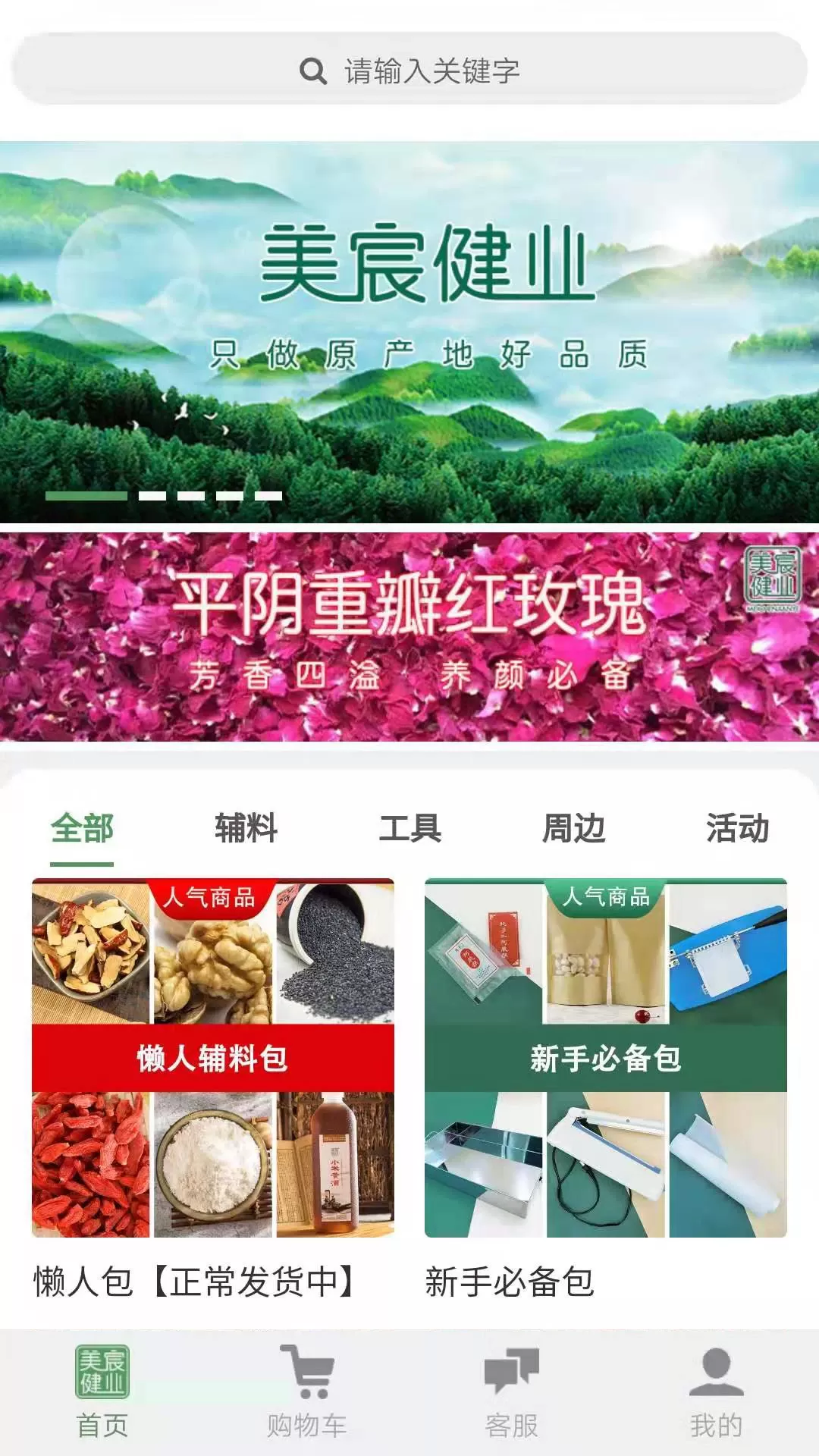Select the 全部 category tab
This screenshot has height=1456, width=819.
click(x=82, y=828)
